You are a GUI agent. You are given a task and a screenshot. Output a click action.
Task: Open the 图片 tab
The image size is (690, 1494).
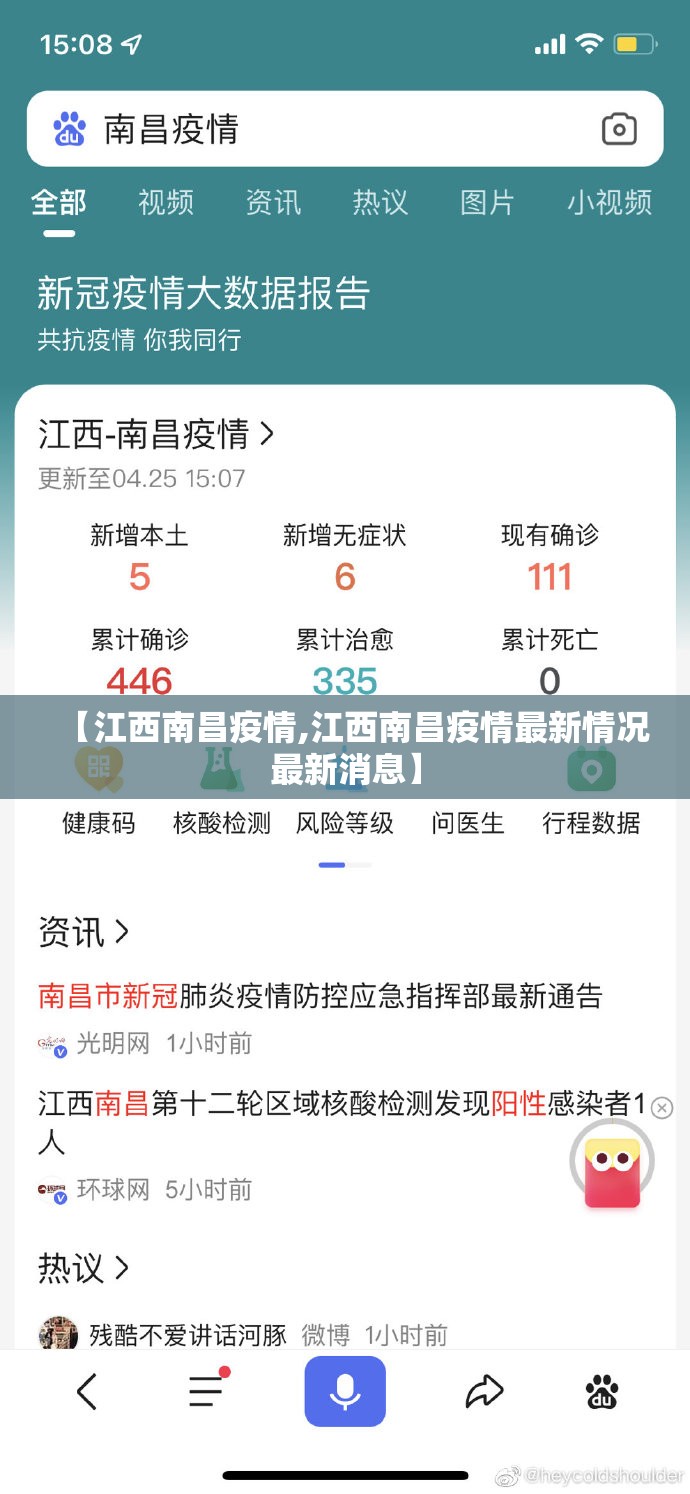pyautogui.click(x=487, y=202)
